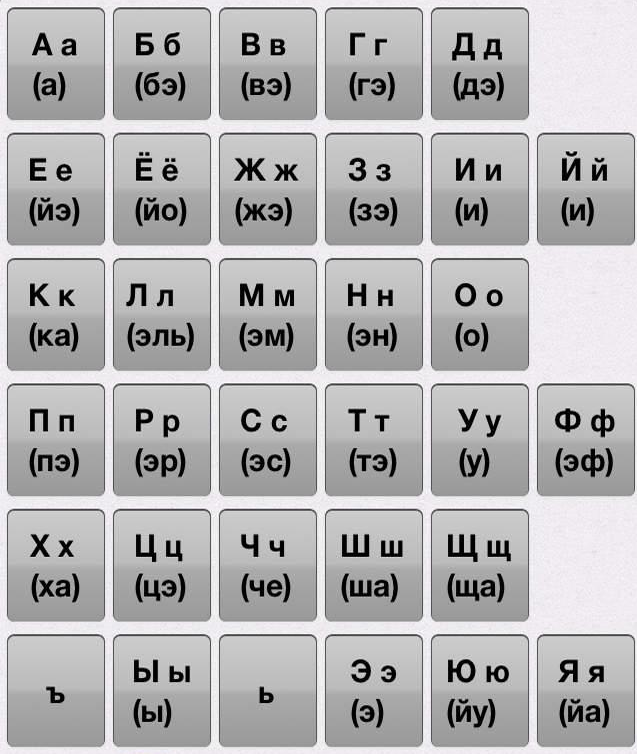Screen dimensions: 637x754
Task: Select the Ж ж (жэ) letter
Action: (267, 189)
